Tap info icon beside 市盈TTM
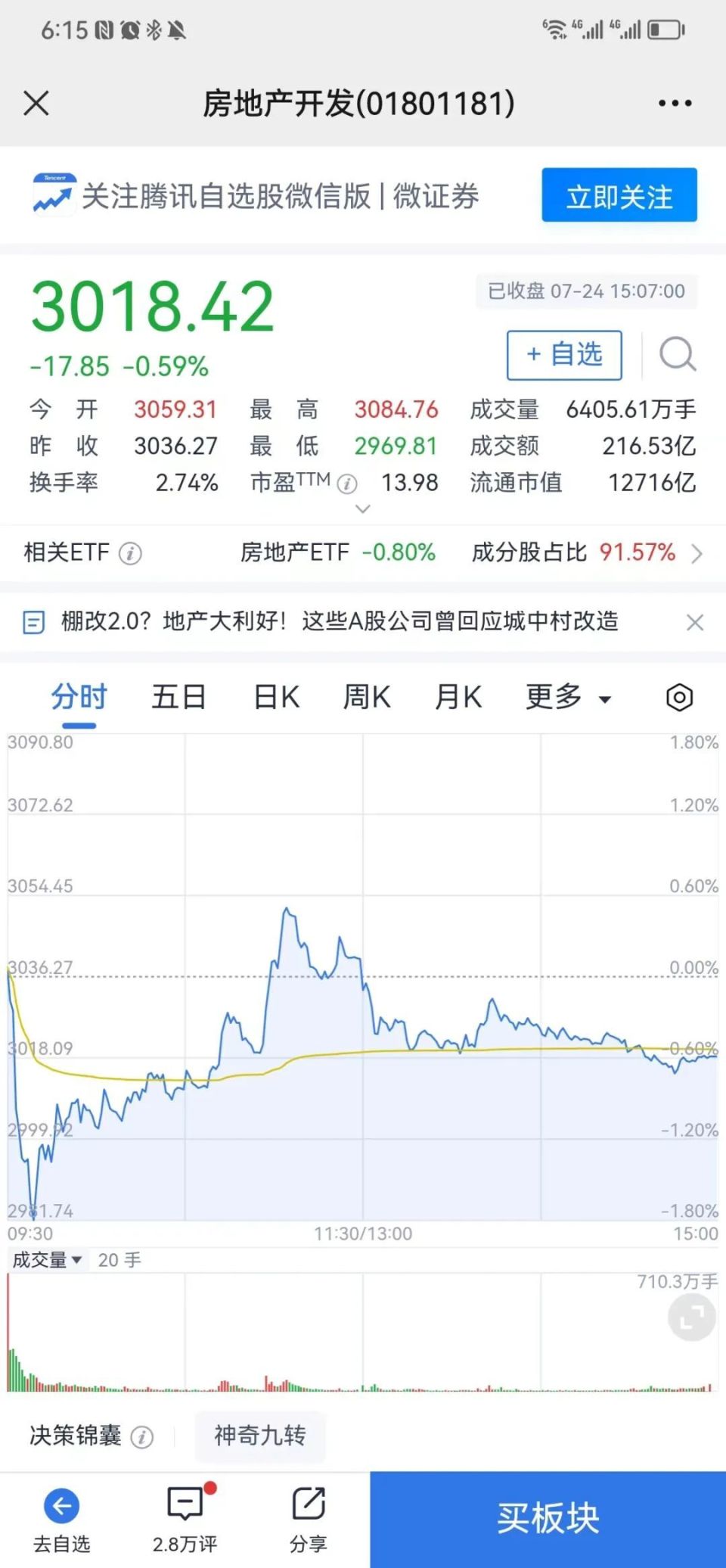726x1568 pixels. tap(346, 483)
